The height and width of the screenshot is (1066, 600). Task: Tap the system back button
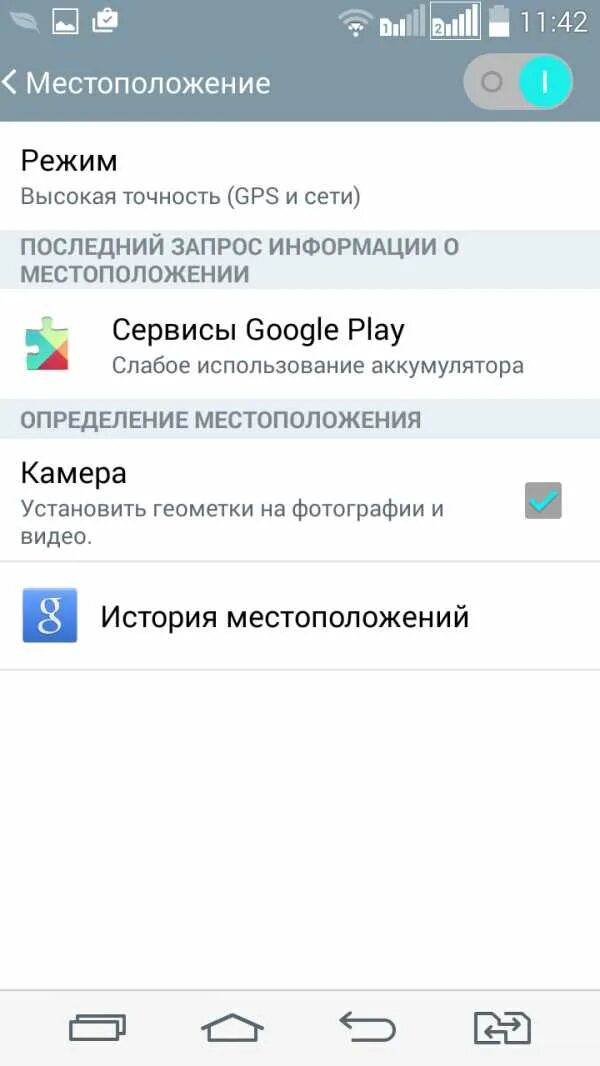[367, 1027]
